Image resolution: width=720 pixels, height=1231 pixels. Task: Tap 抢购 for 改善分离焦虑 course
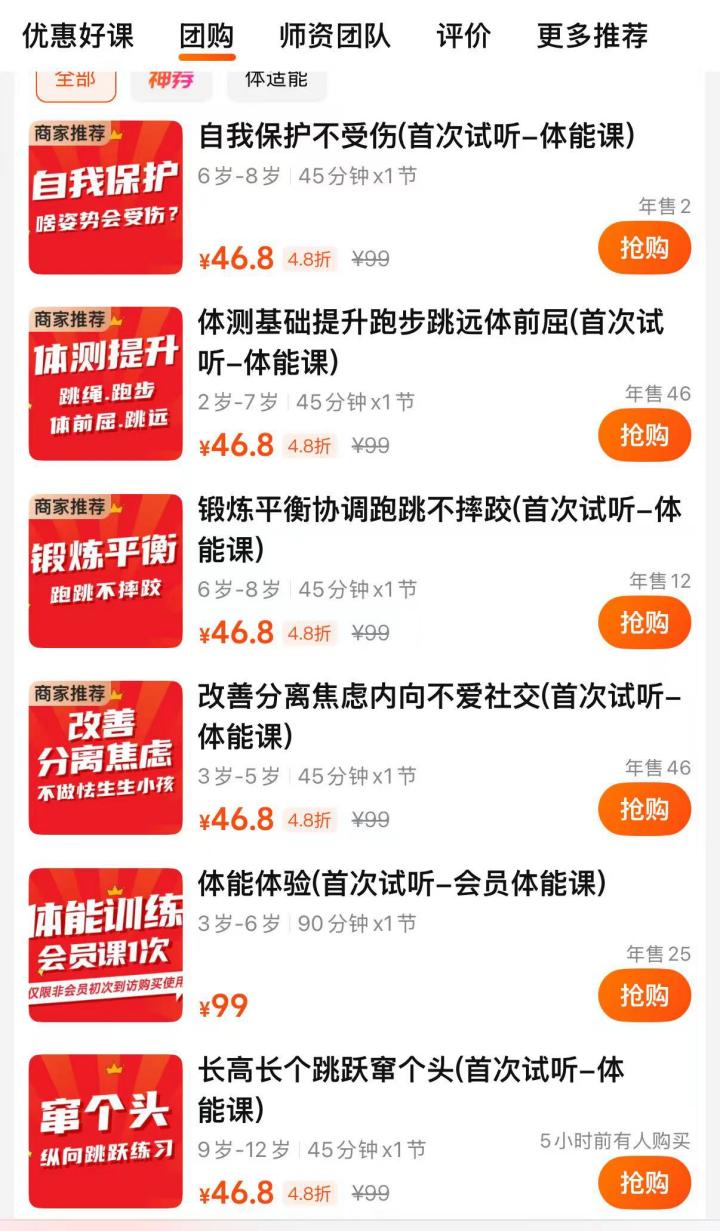(645, 809)
